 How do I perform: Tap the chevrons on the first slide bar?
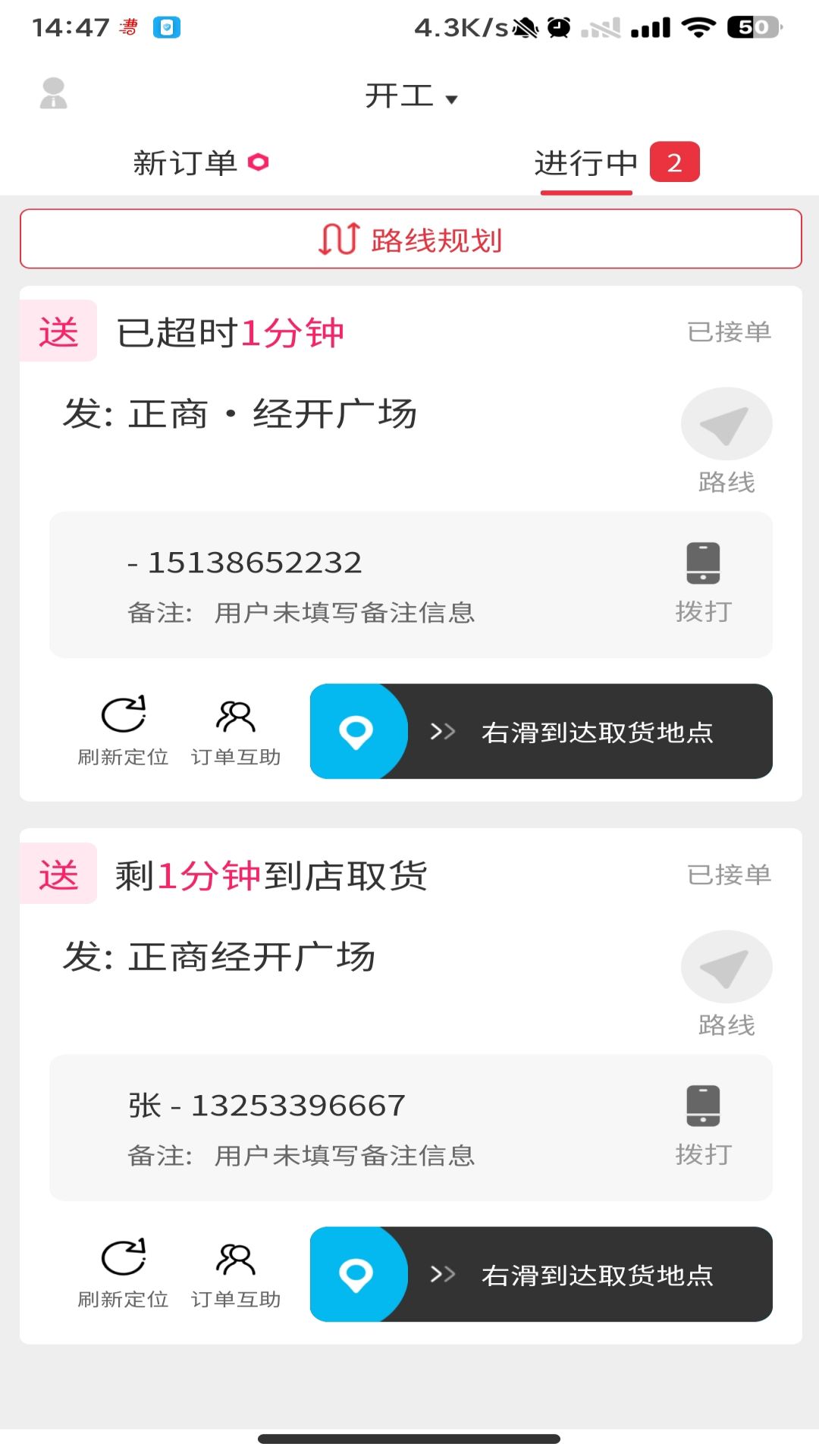442,731
